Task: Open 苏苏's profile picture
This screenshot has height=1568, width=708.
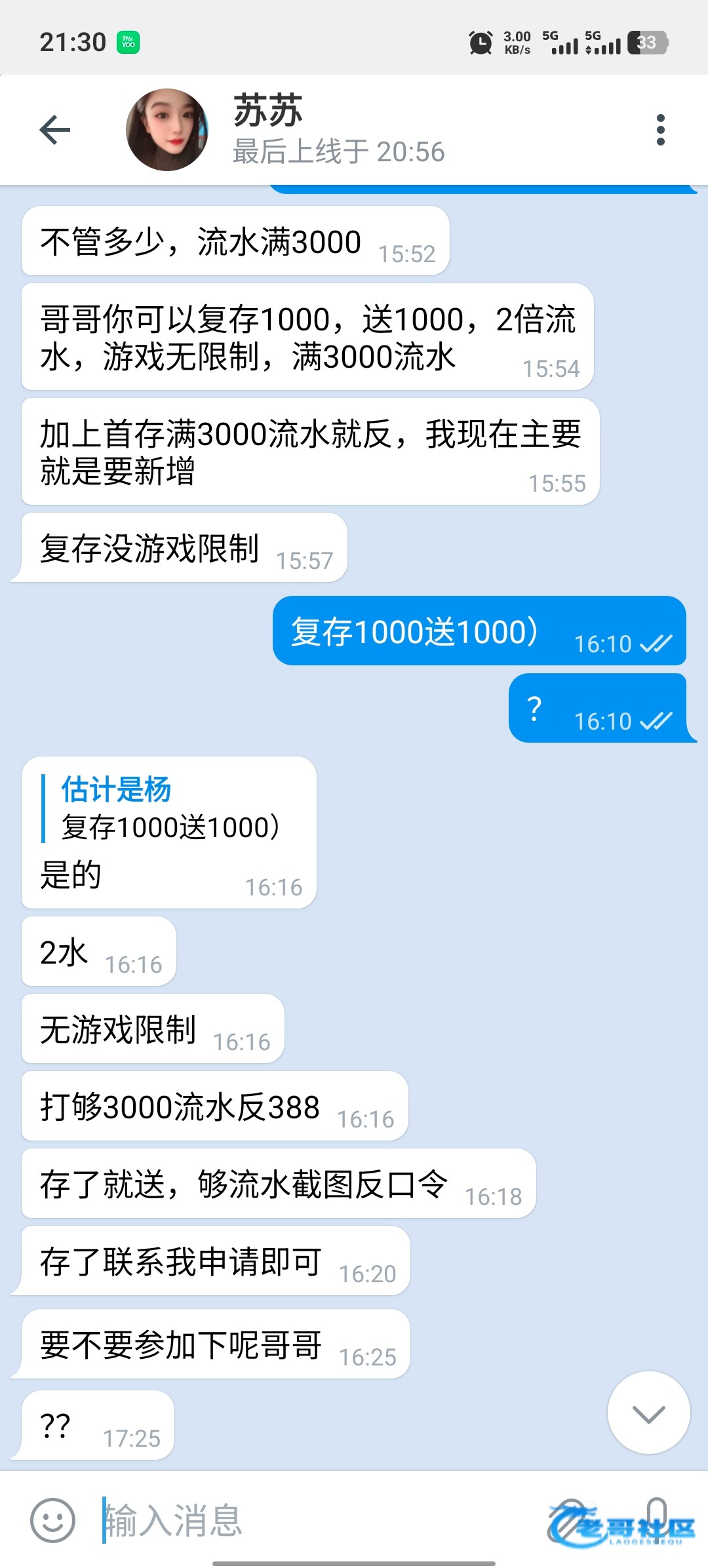Action: point(167,130)
